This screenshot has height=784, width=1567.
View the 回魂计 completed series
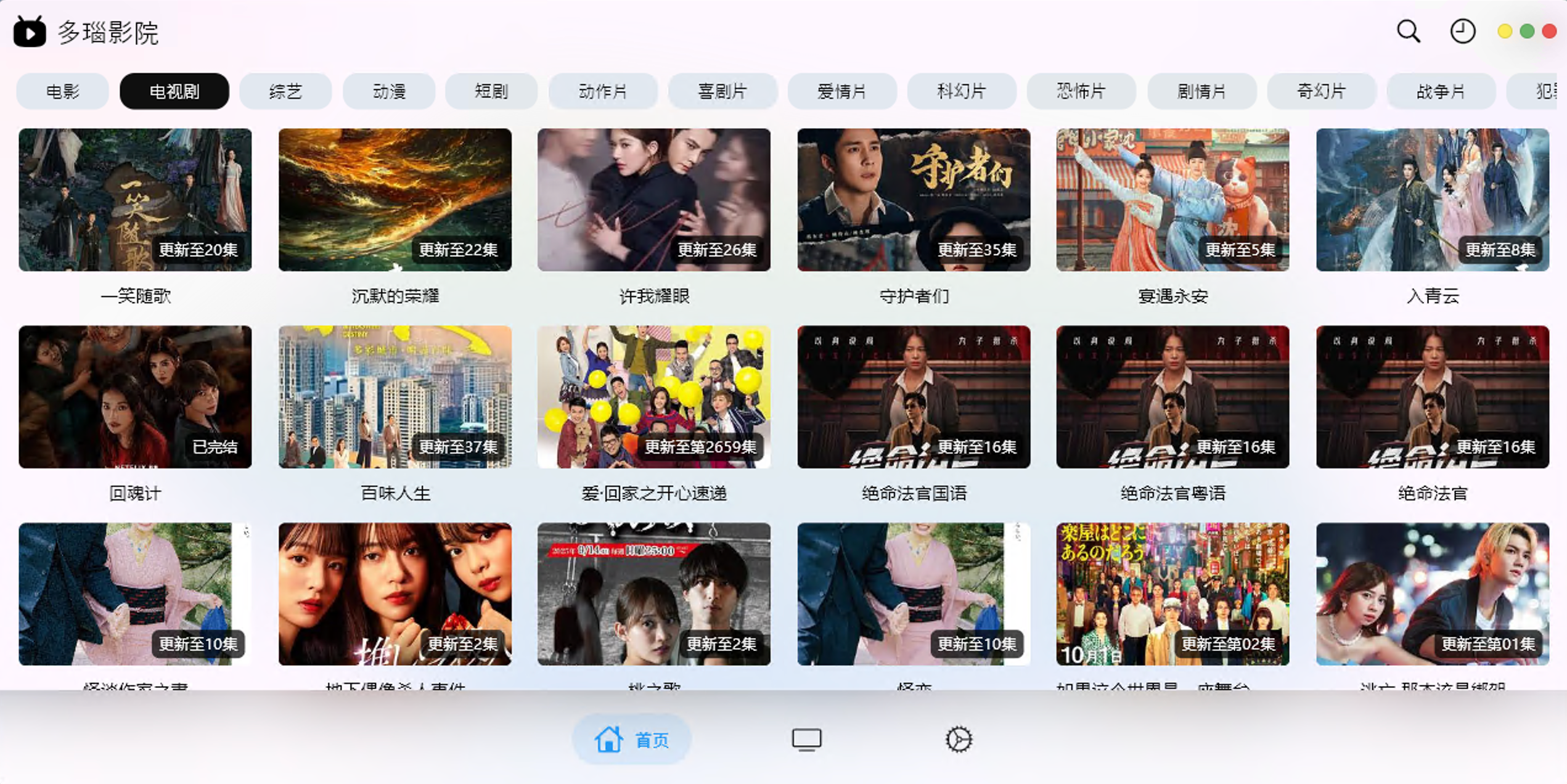click(x=135, y=397)
